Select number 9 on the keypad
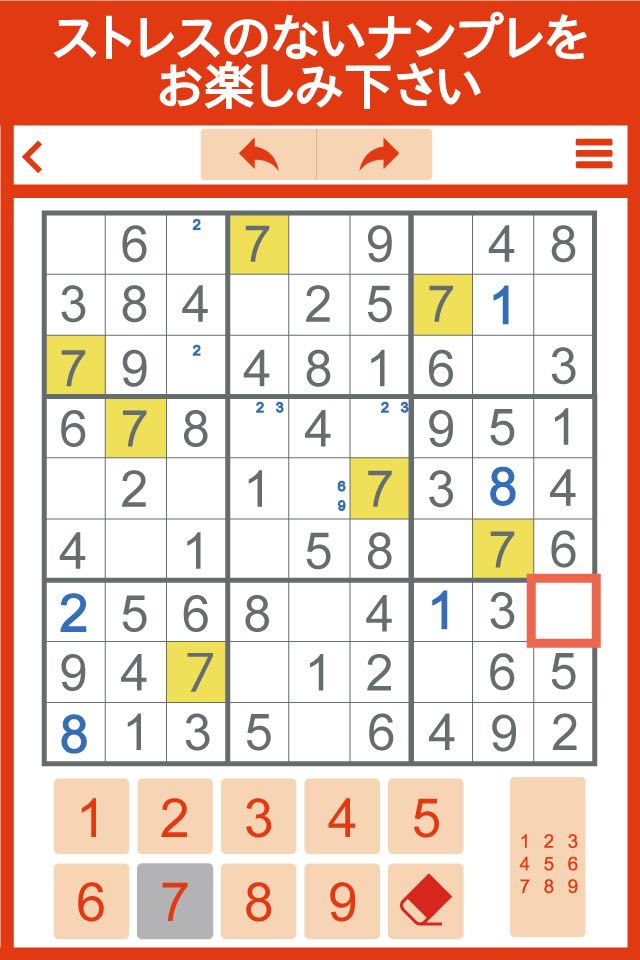Viewport: 640px width, 960px height. [x=342, y=901]
